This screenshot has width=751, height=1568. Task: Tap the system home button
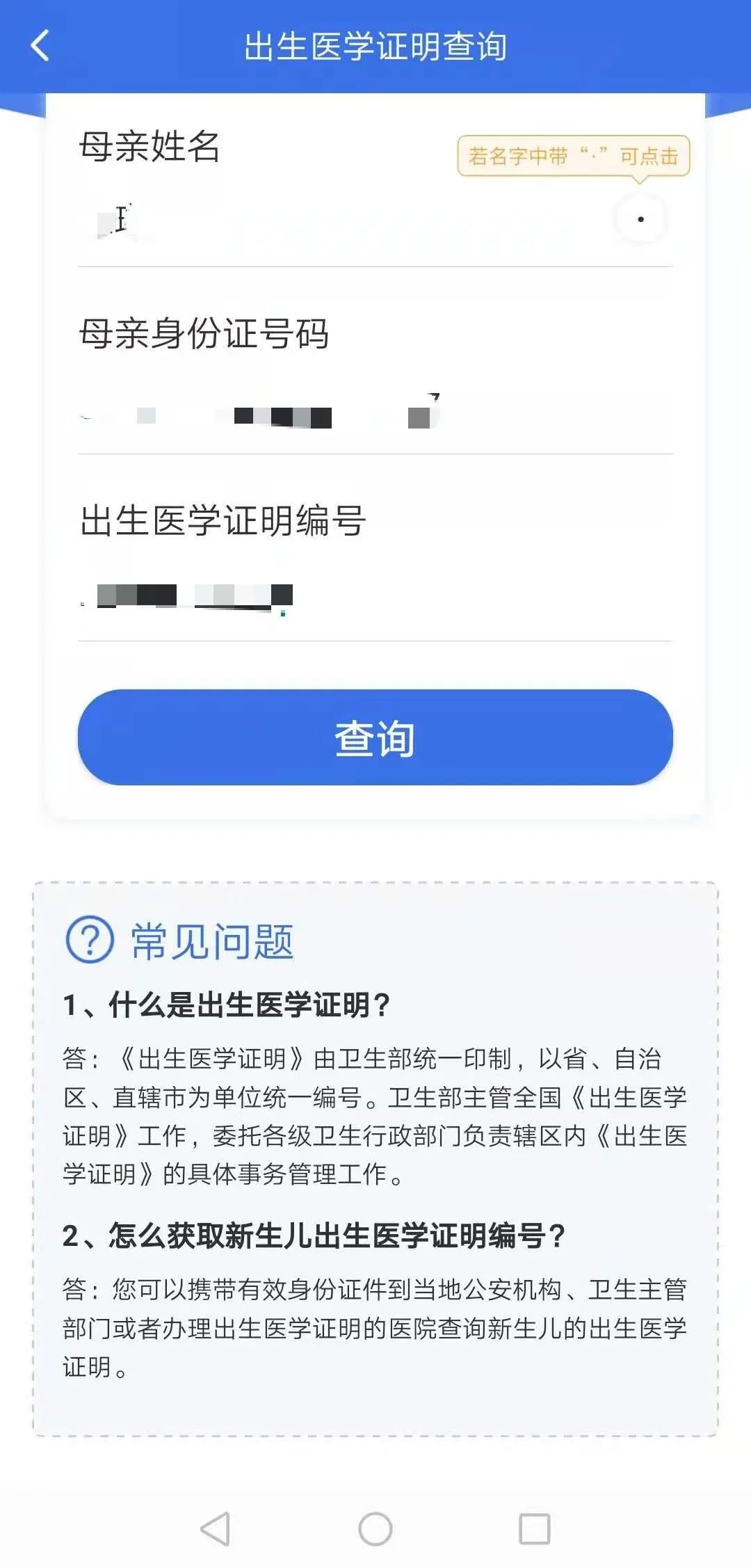[x=375, y=1529]
